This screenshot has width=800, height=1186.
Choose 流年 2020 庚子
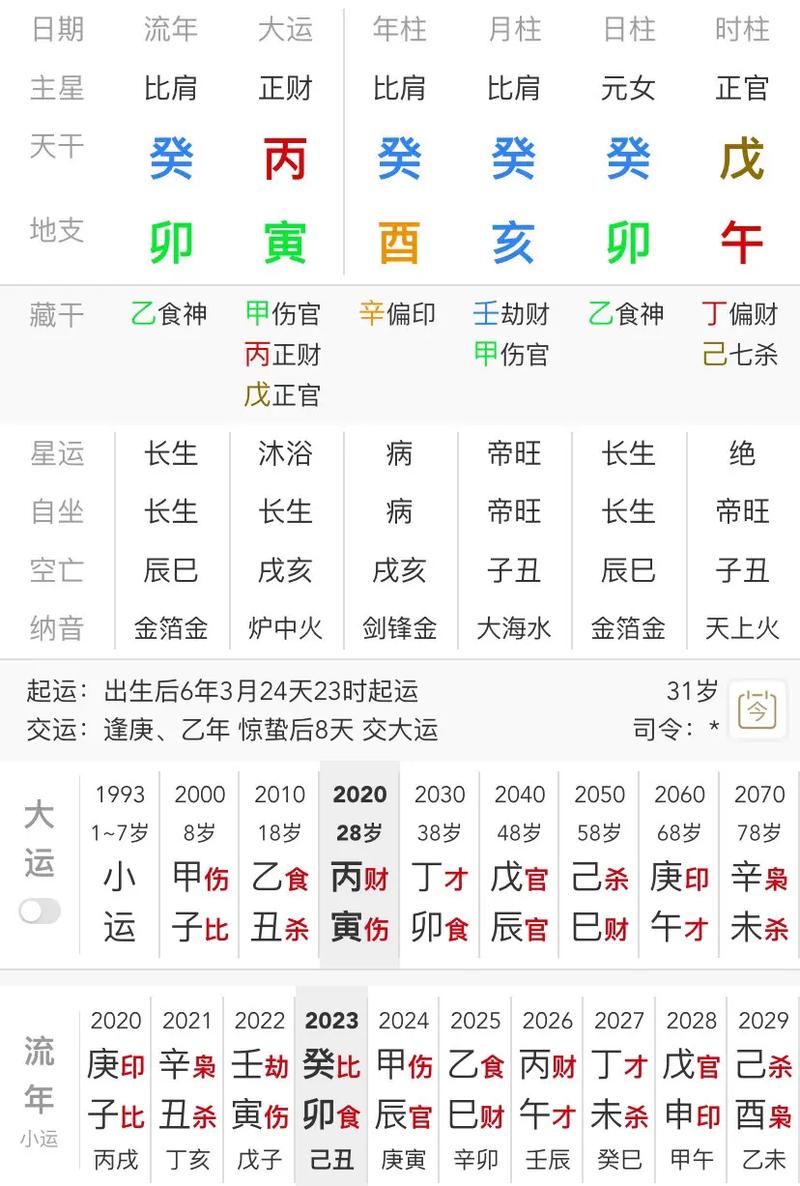point(116,1090)
